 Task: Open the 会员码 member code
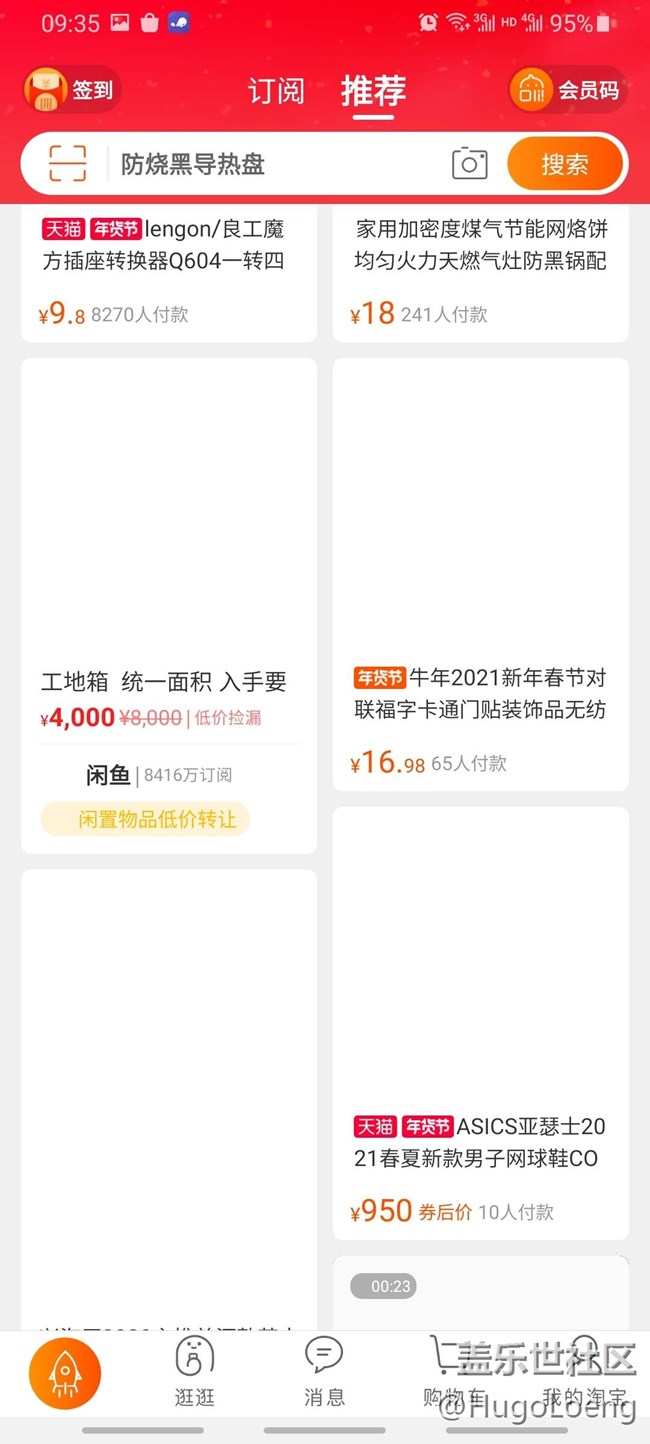click(x=567, y=90)
